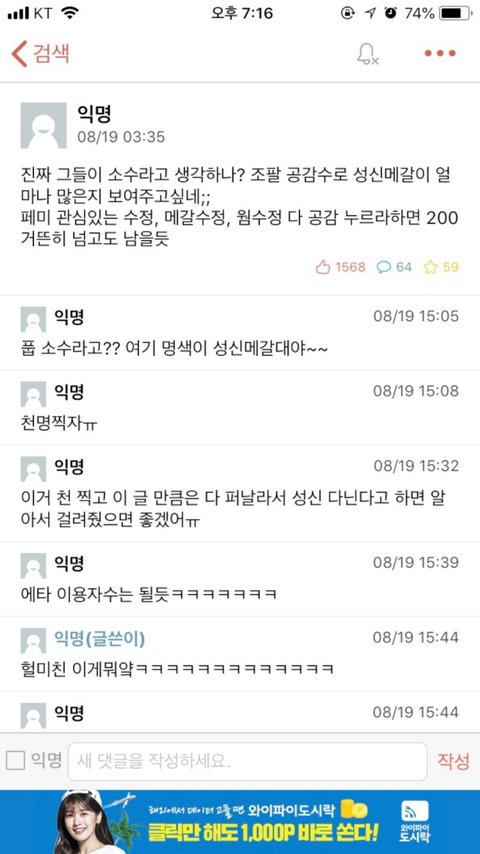Like the post with 1568 likes
This screenshot has width=480, height=854.
pyautogui.click(x=341, y=267)
